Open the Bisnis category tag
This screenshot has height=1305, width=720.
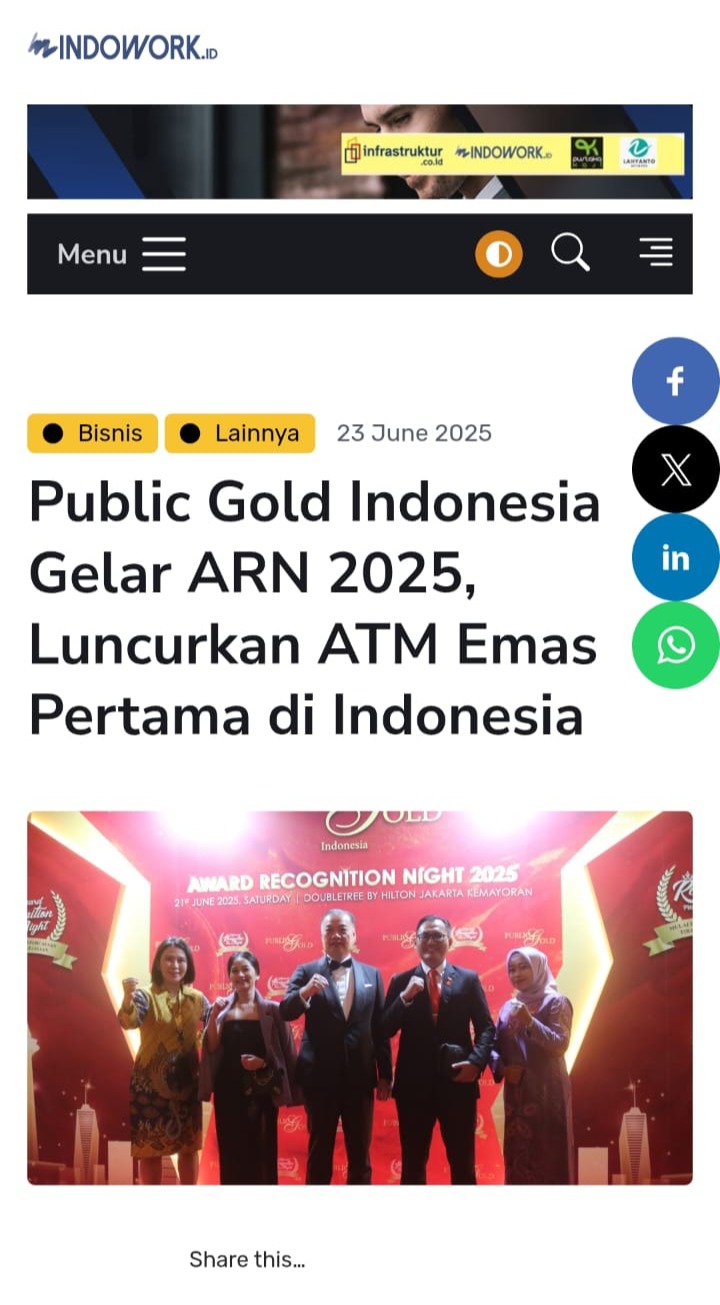pyautogui.click(x=92, y=433)
